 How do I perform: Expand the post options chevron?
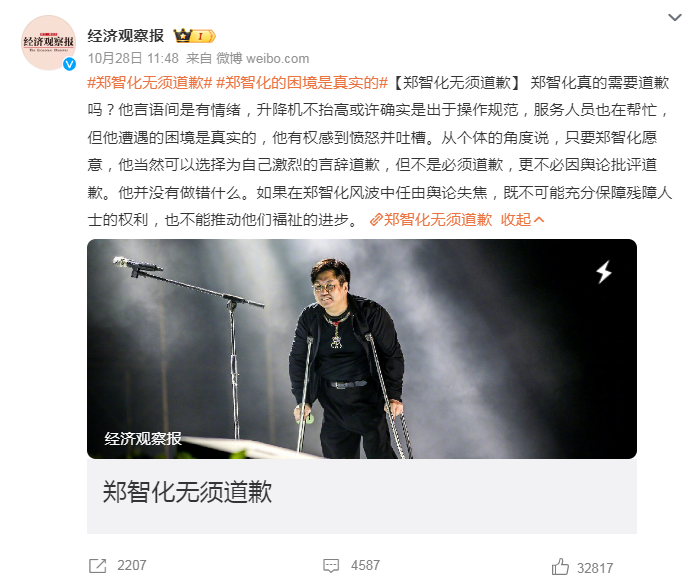[x=676, y=19]
